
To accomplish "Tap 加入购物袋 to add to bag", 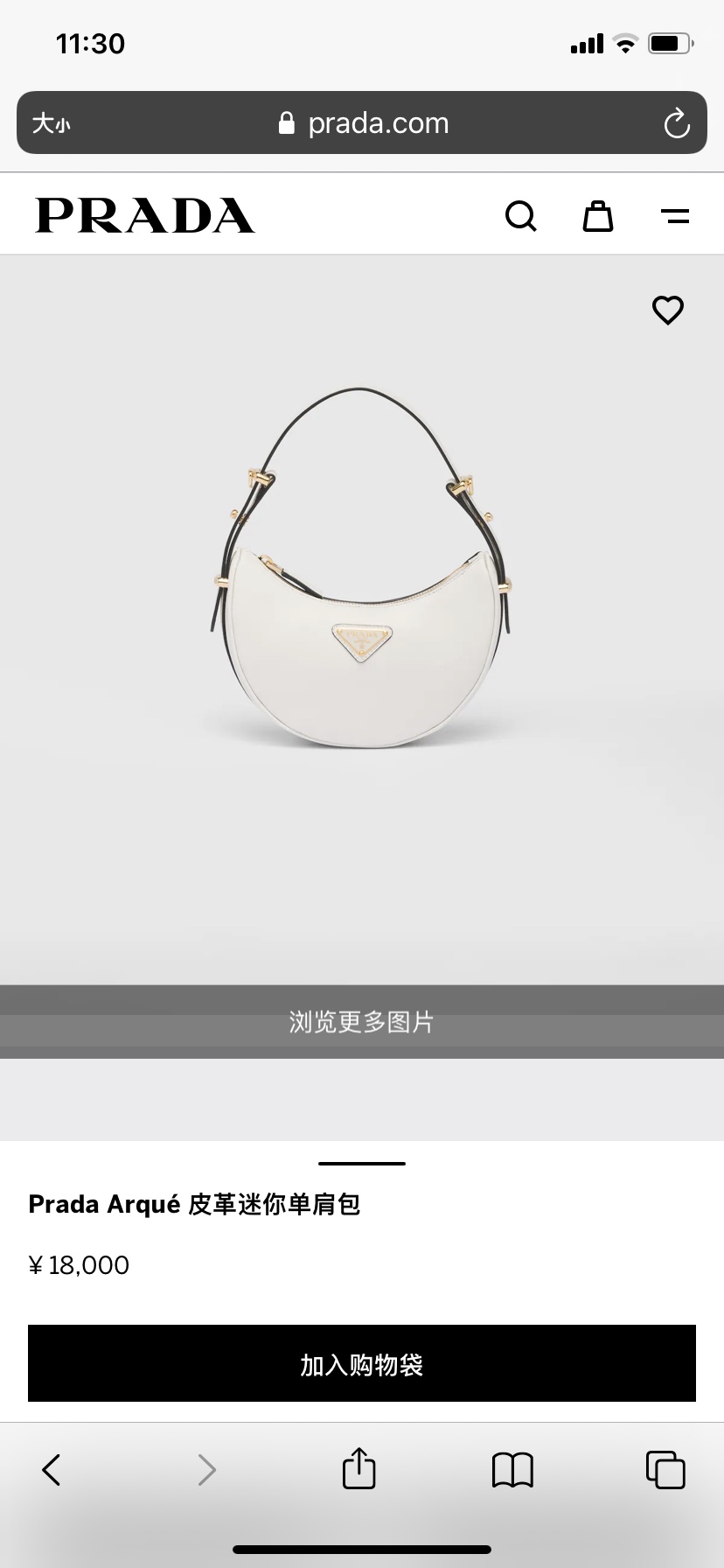I will tap(362, 1363).
